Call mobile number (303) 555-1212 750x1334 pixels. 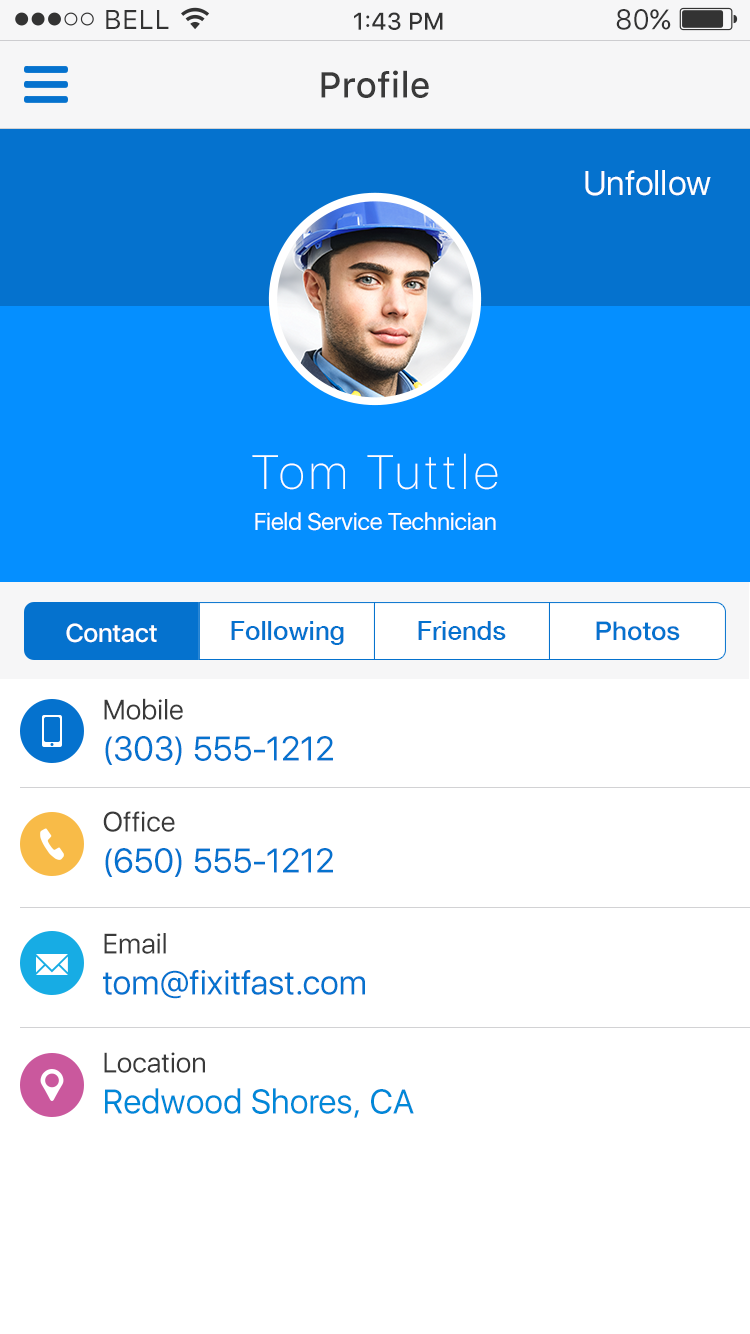coord(218,749)
